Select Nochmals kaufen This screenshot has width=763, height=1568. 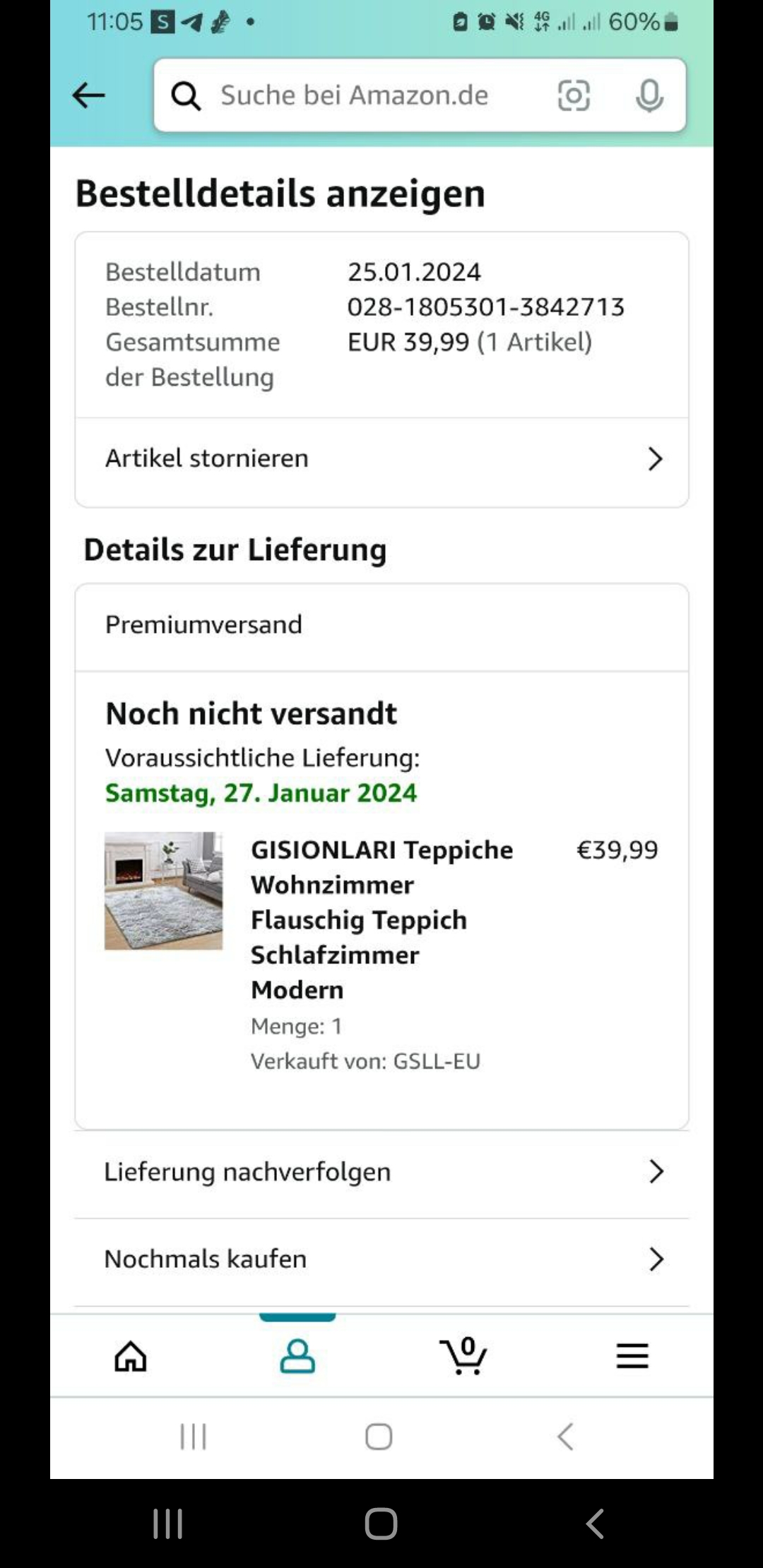(x=381, y=1259)
